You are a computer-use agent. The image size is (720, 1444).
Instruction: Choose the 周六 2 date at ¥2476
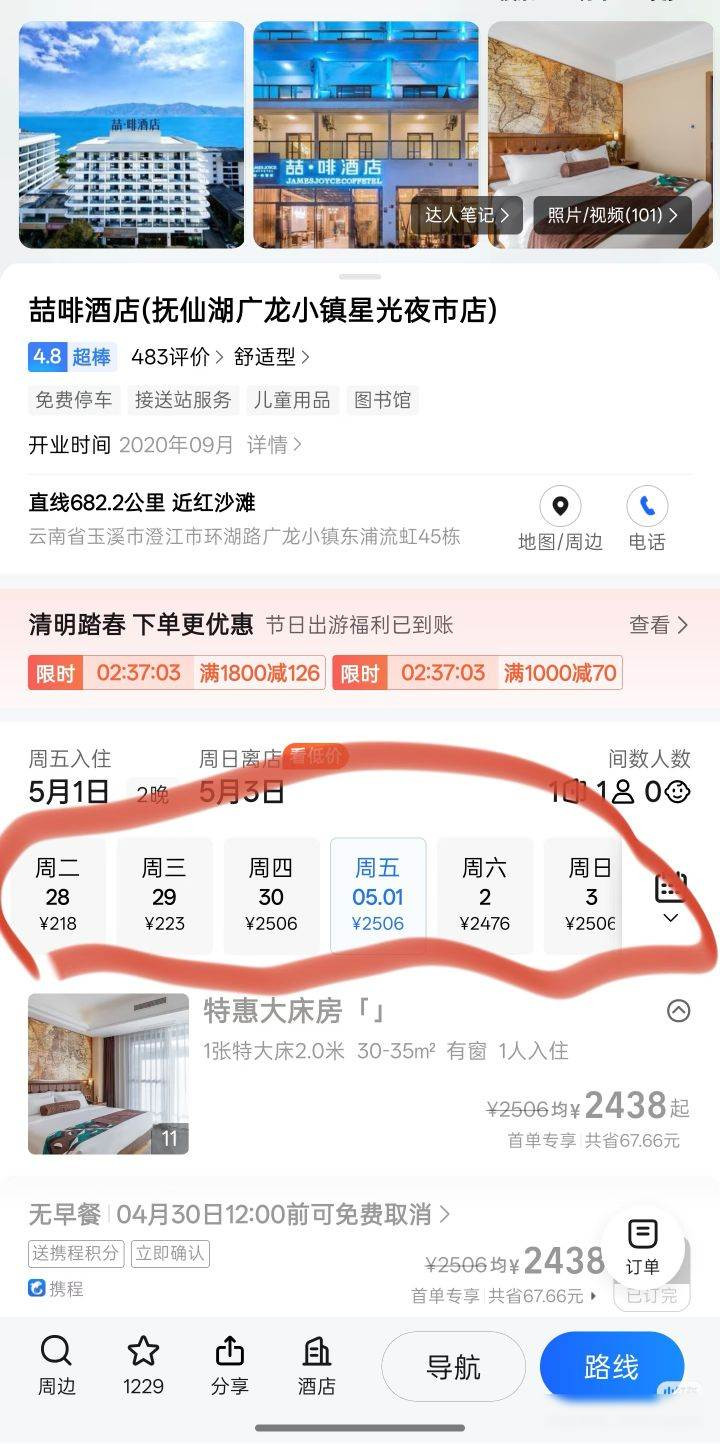point(484,895)
